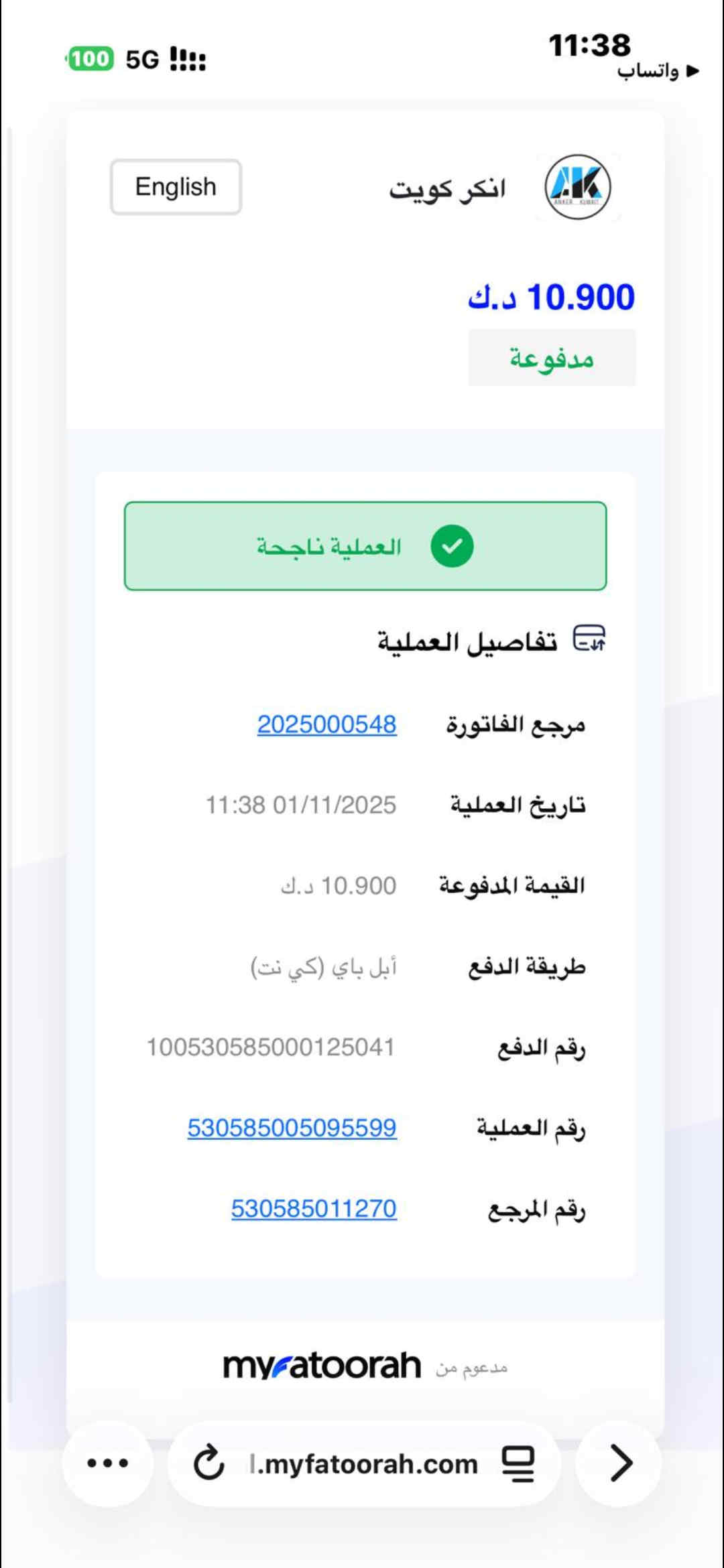Open the page options icon in address bar

[518, 1464]
